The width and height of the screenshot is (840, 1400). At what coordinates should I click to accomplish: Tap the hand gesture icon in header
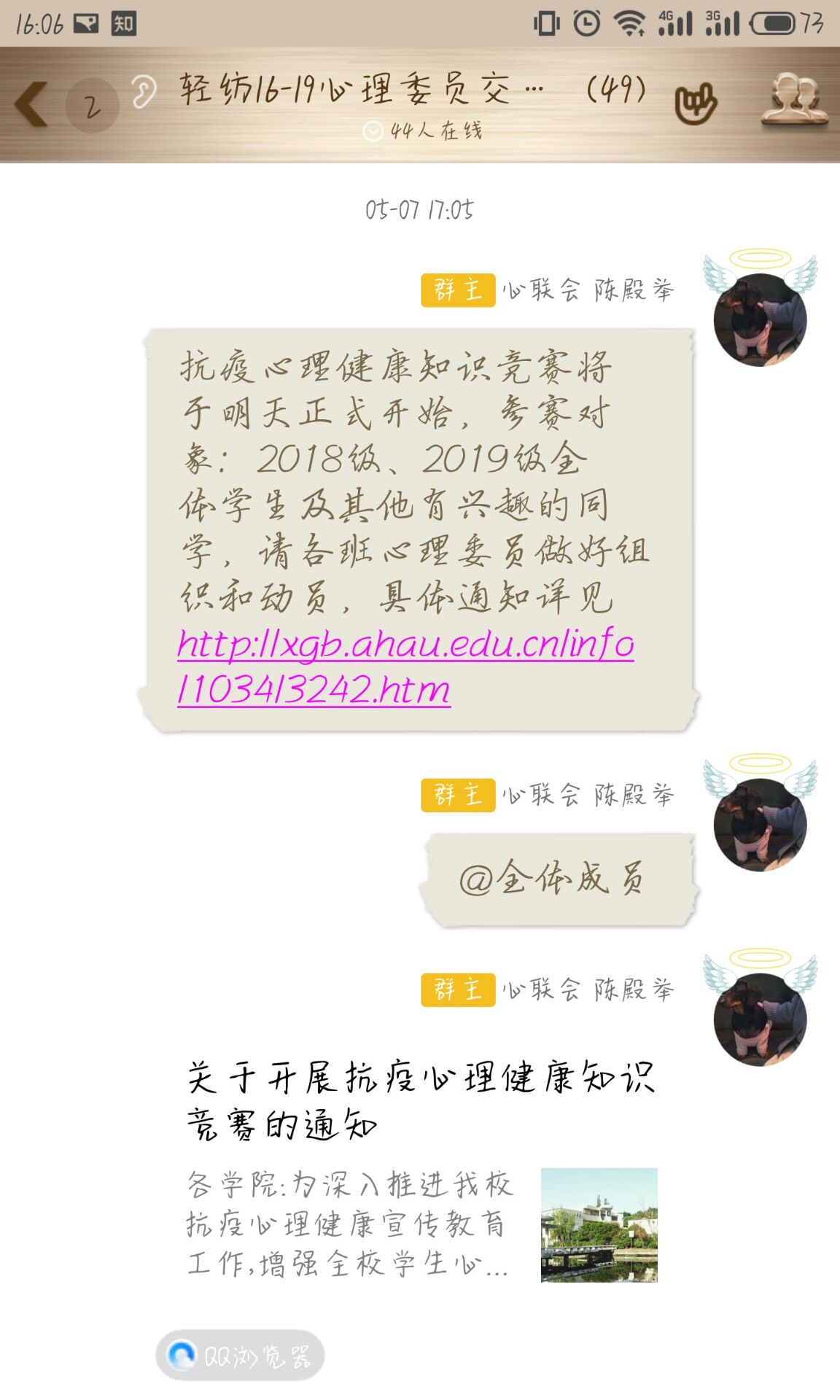[x=696, y=104]
